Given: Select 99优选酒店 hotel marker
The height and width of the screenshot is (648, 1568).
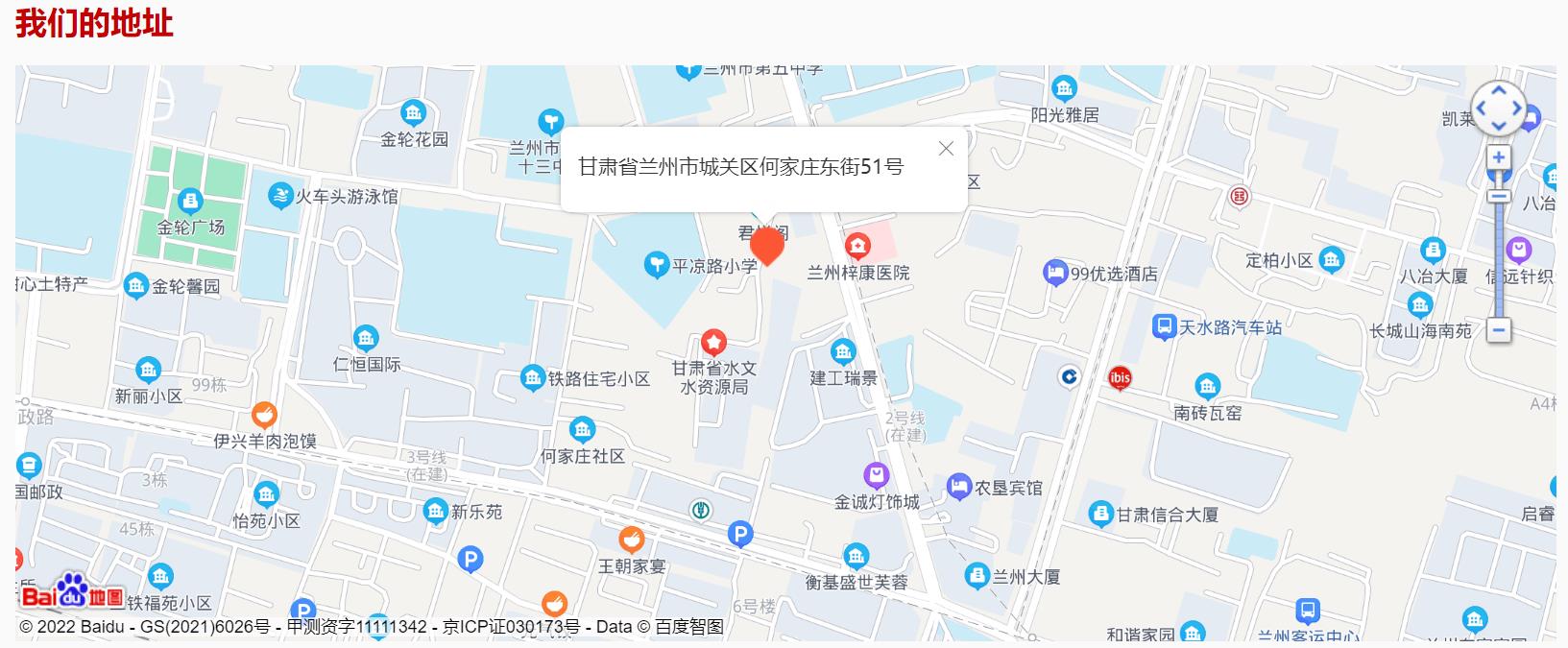Looking at the screenshot, I should click(1056, 274).
